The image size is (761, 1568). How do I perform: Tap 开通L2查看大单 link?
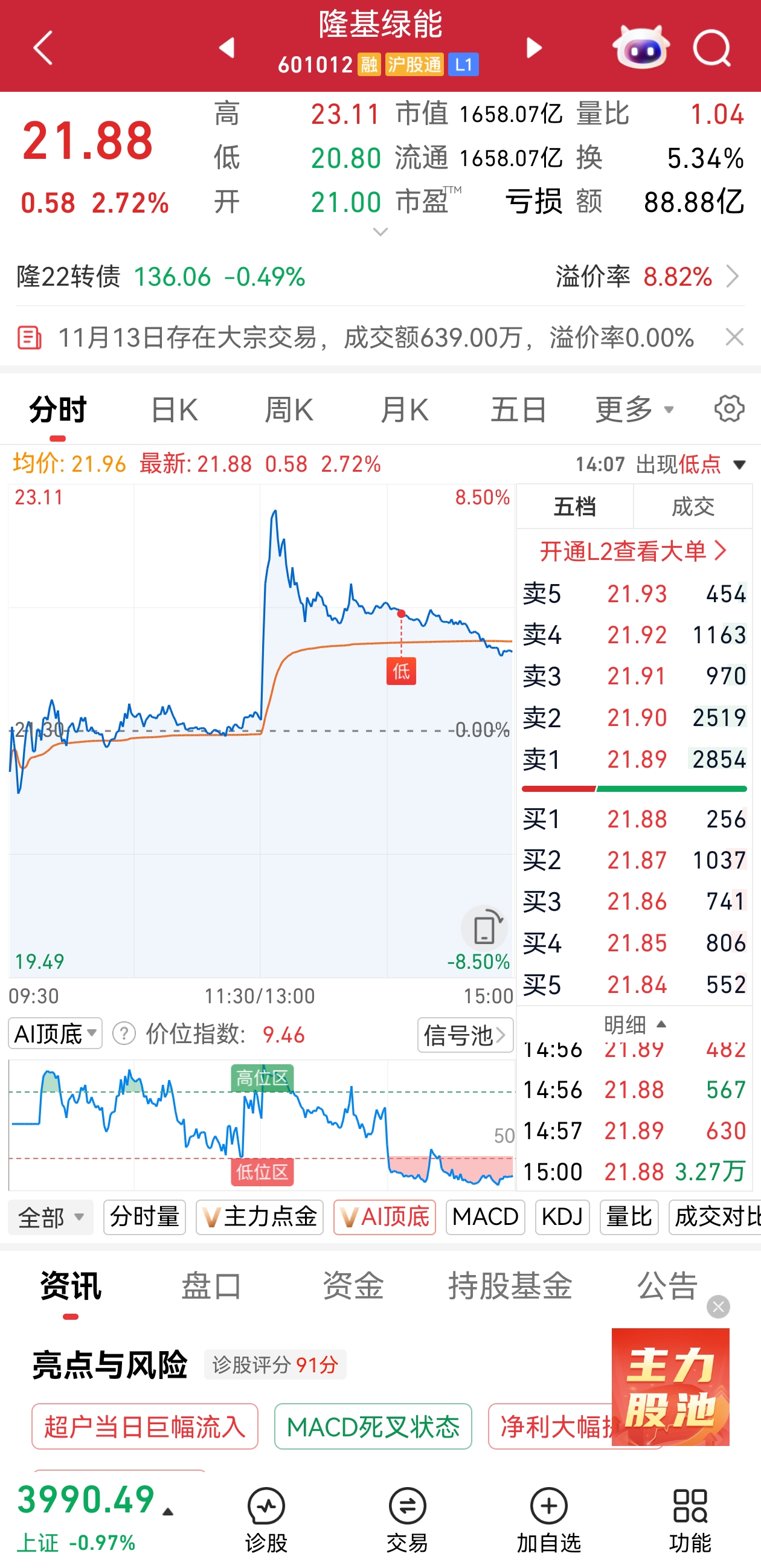(x=634, y=551)
